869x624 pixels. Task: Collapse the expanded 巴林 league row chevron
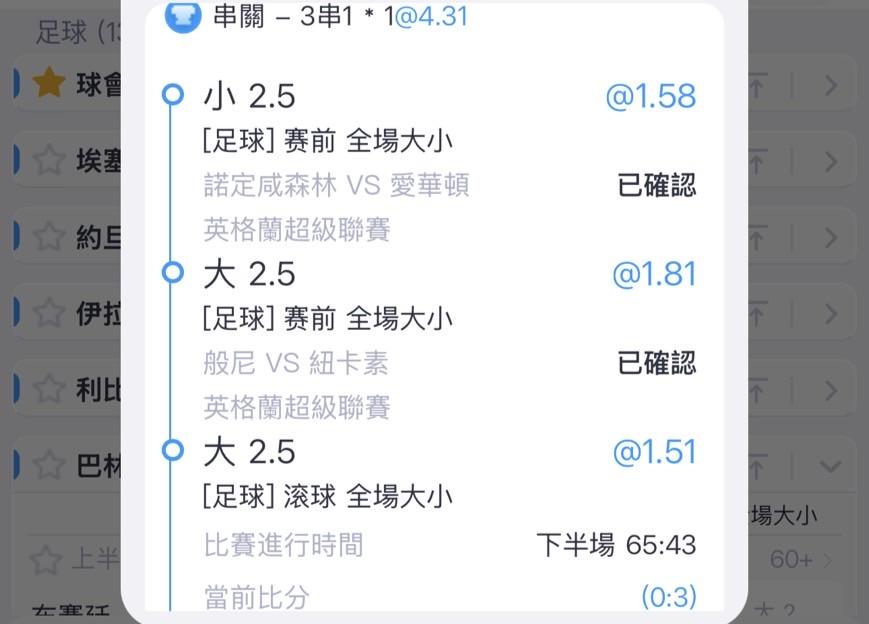click(830, 466)
